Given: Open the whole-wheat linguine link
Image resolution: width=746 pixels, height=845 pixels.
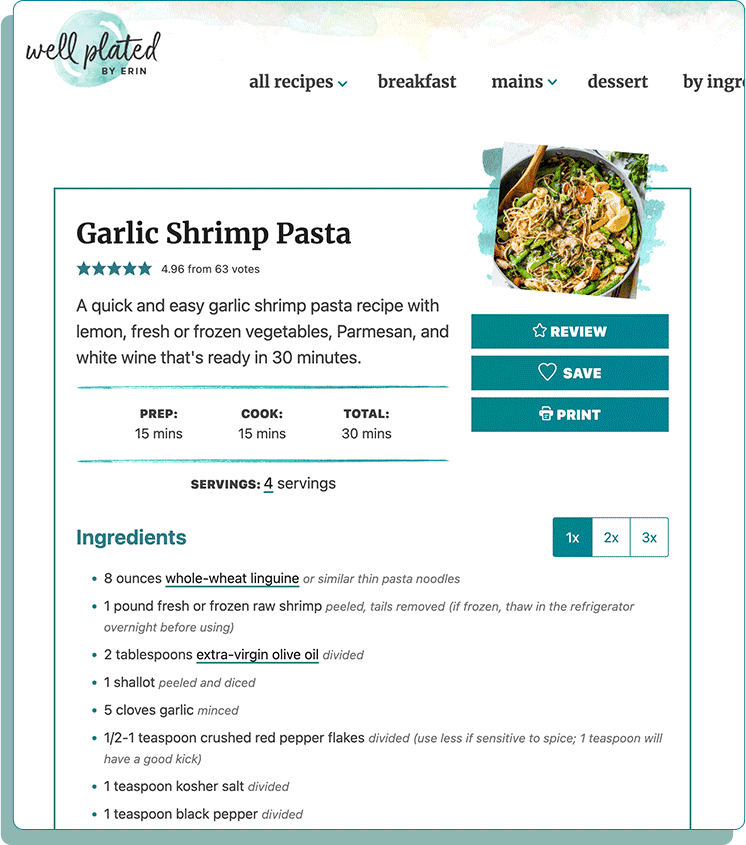Looking at the screenshot, I should (x=232, y=578).
